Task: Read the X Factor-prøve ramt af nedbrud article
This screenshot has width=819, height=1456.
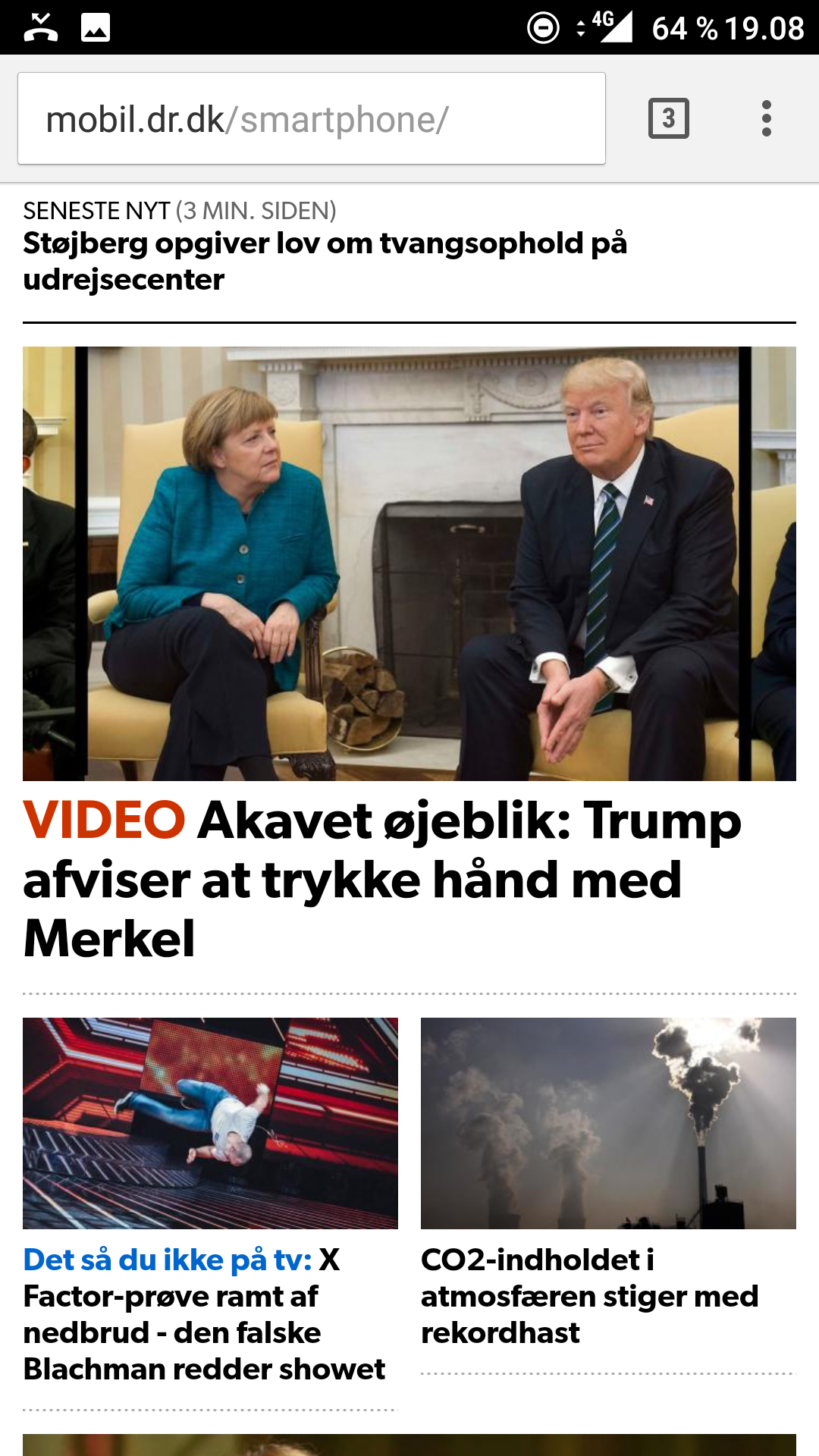Action: 205,1314
